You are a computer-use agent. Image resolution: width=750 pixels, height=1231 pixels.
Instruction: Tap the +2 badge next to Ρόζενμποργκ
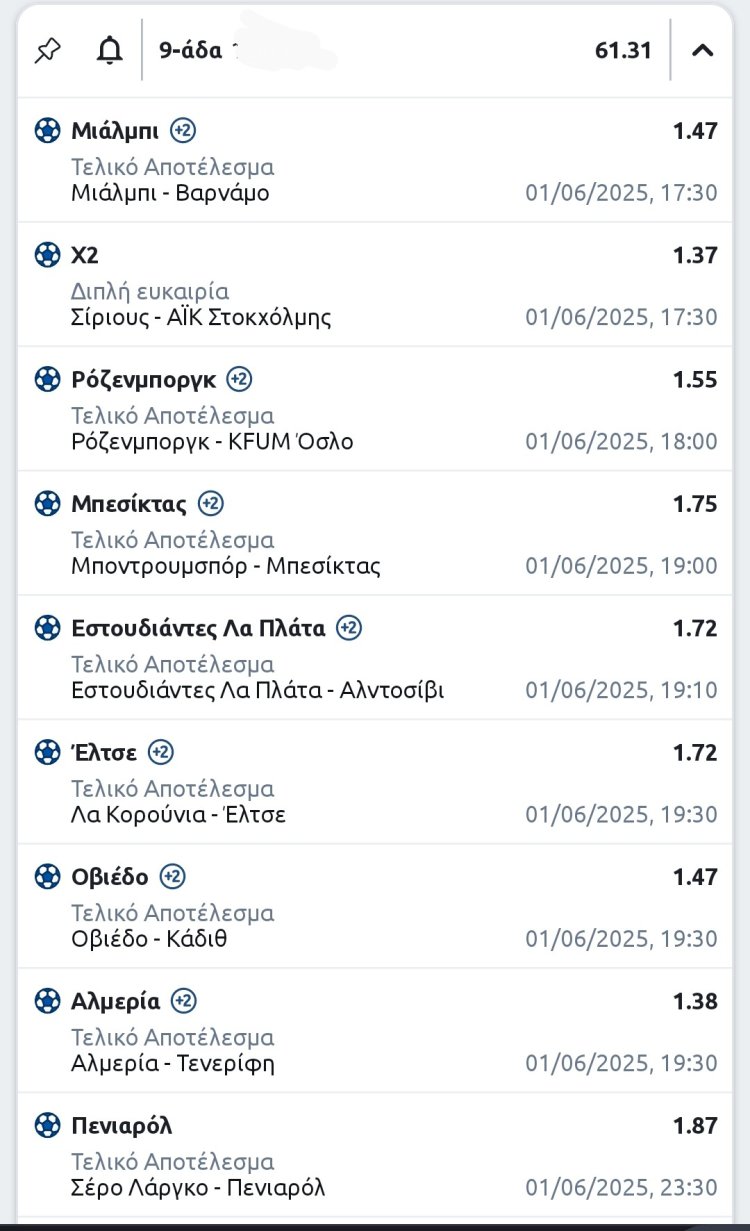coord(239,379)
